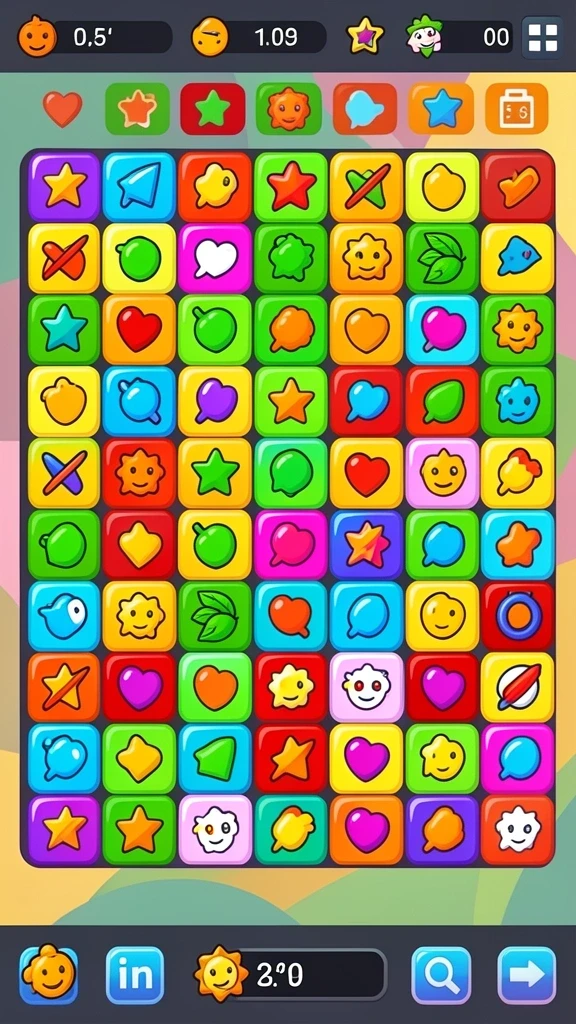
Task: Select the teal star on green tile
Action: click(x=63, y=329)
